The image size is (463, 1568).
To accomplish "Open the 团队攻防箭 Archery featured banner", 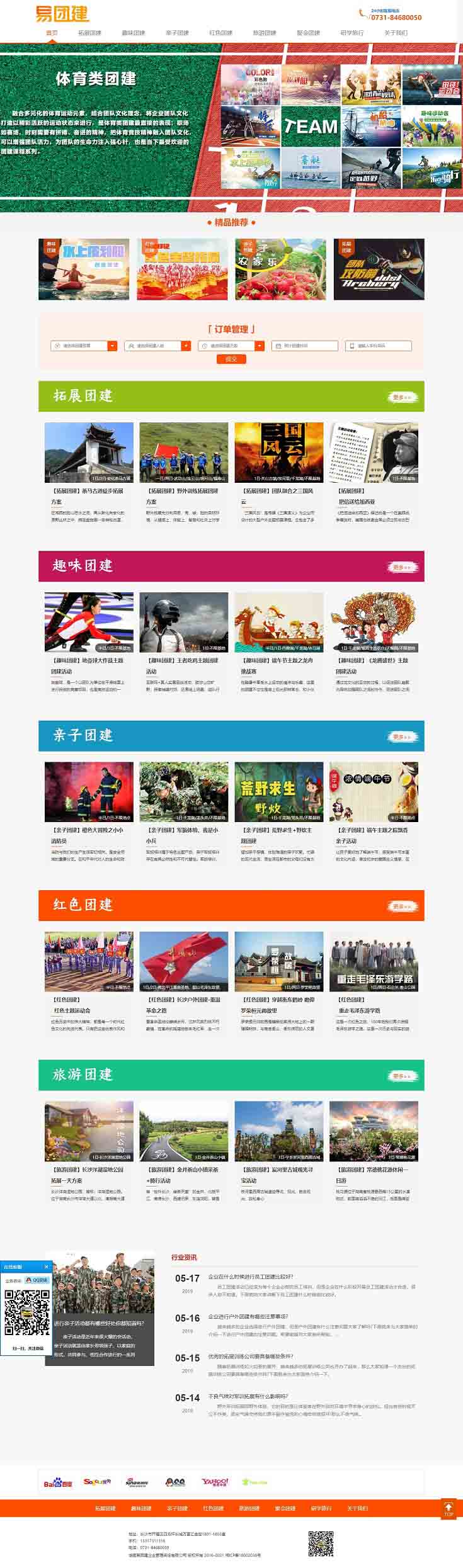I will tap(379, 269).
